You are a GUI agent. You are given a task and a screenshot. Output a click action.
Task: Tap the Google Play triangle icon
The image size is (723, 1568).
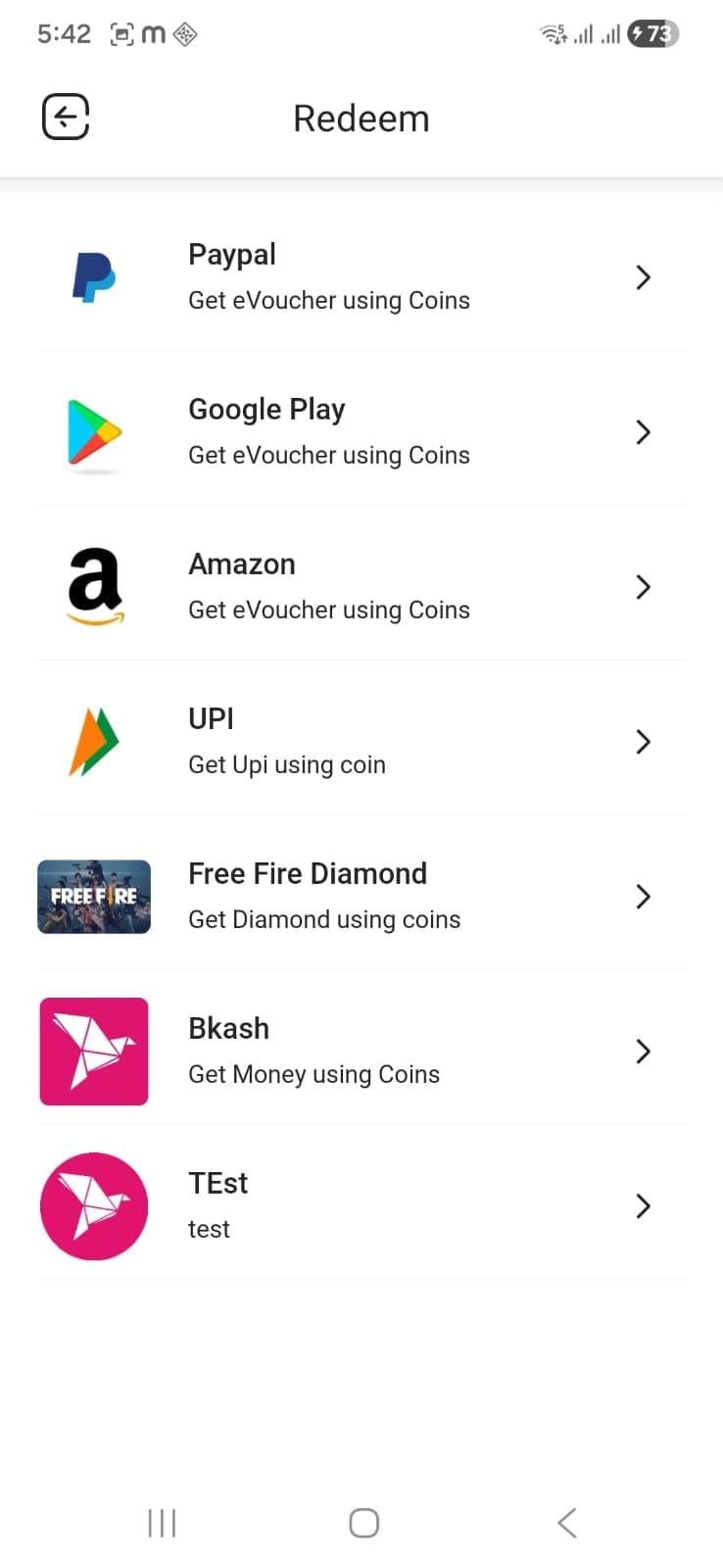click(x=93, y=432)
